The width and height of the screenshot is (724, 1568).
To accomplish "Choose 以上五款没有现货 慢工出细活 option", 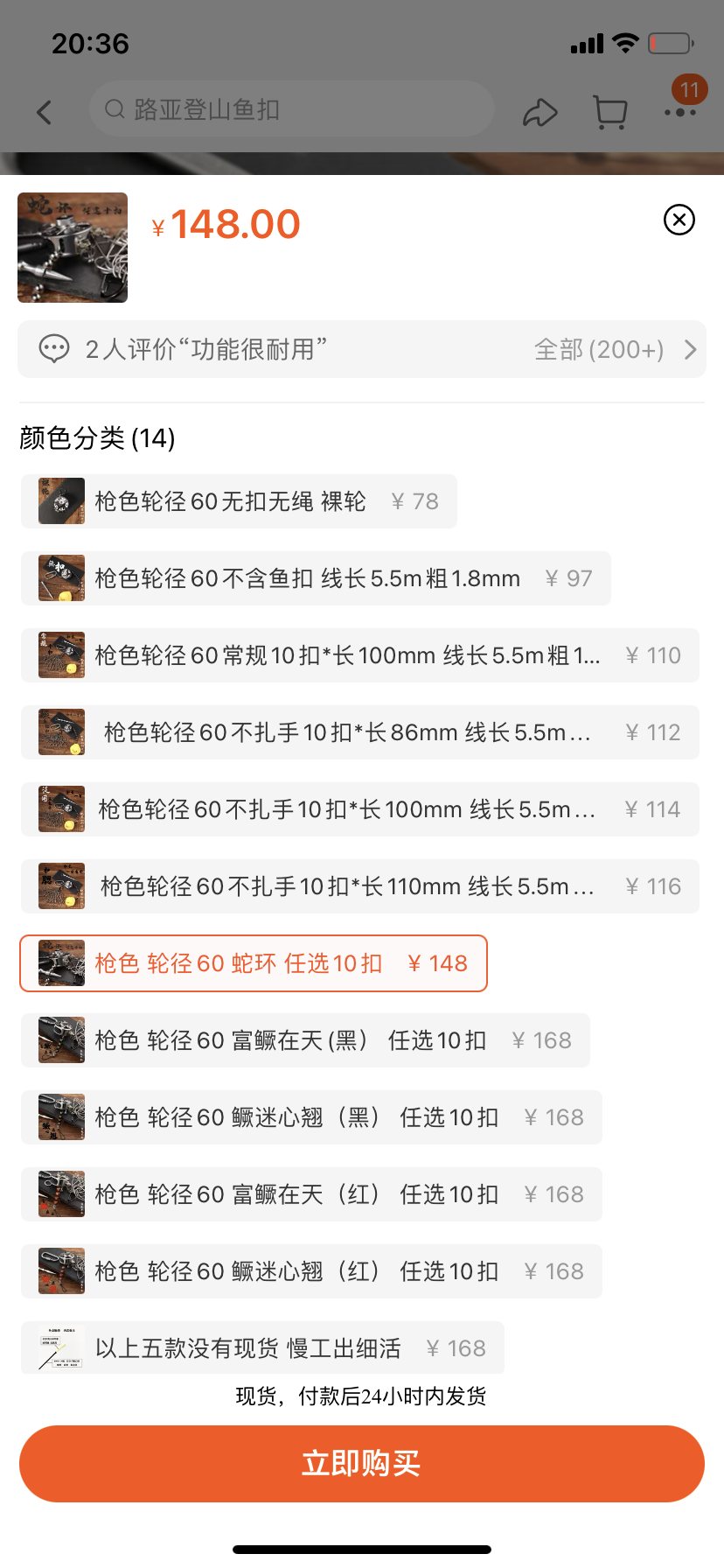I will [x=262, y=1347].
